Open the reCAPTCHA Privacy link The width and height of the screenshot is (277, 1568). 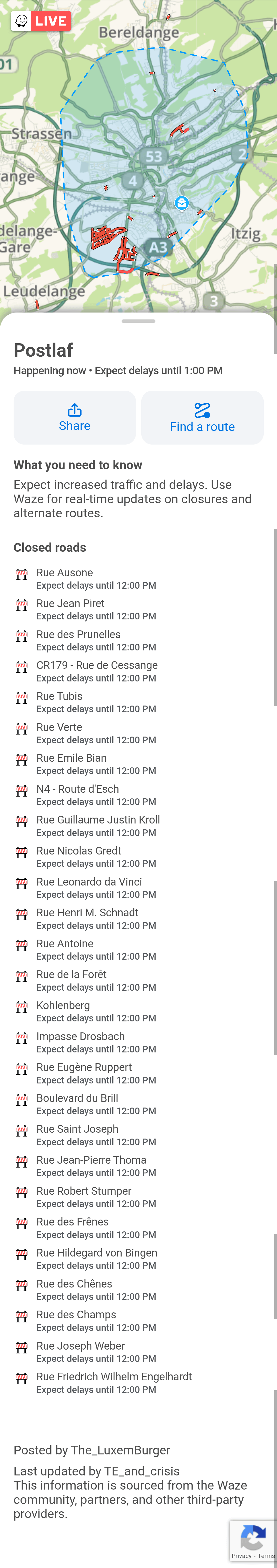tap(241, 1556)
